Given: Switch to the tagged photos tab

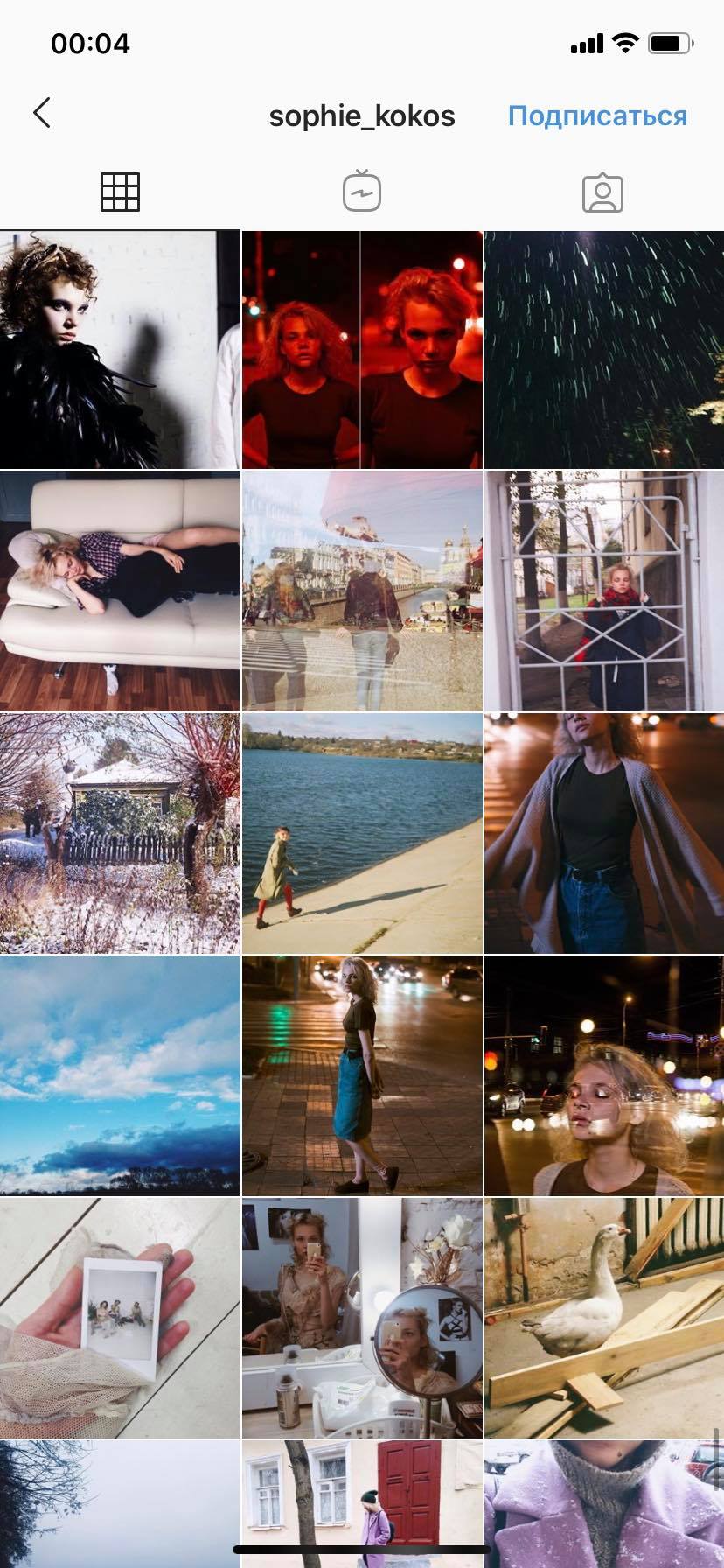Looking at the screenshot, I should click(x=602, y=192).
